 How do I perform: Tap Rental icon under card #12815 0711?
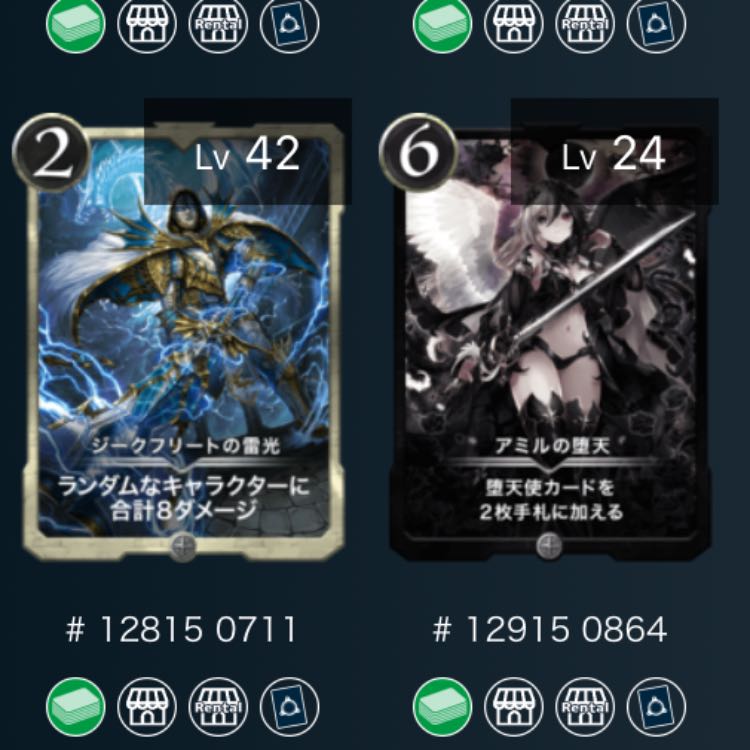(218, 707)
